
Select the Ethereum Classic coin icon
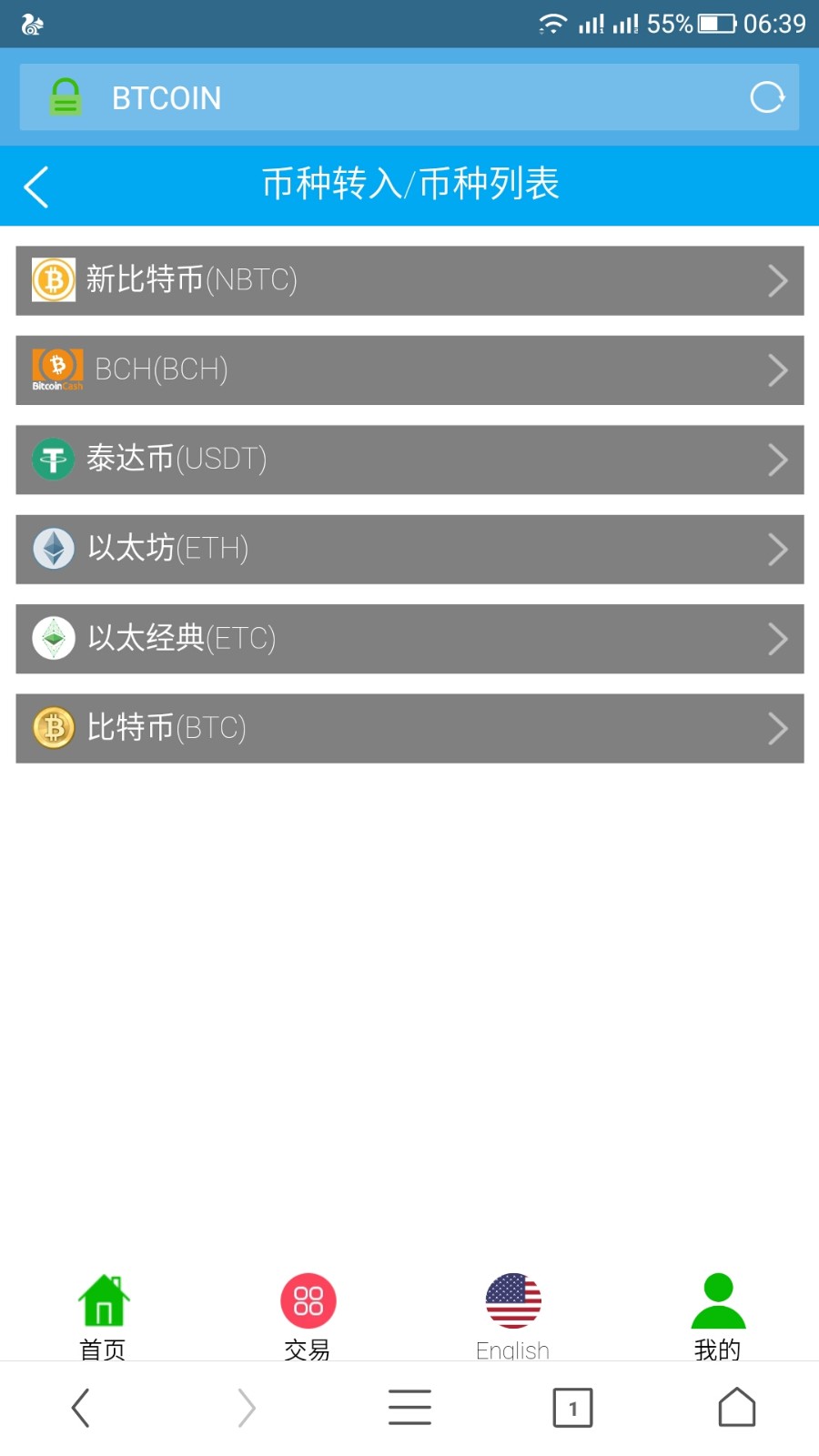(55, 638)
